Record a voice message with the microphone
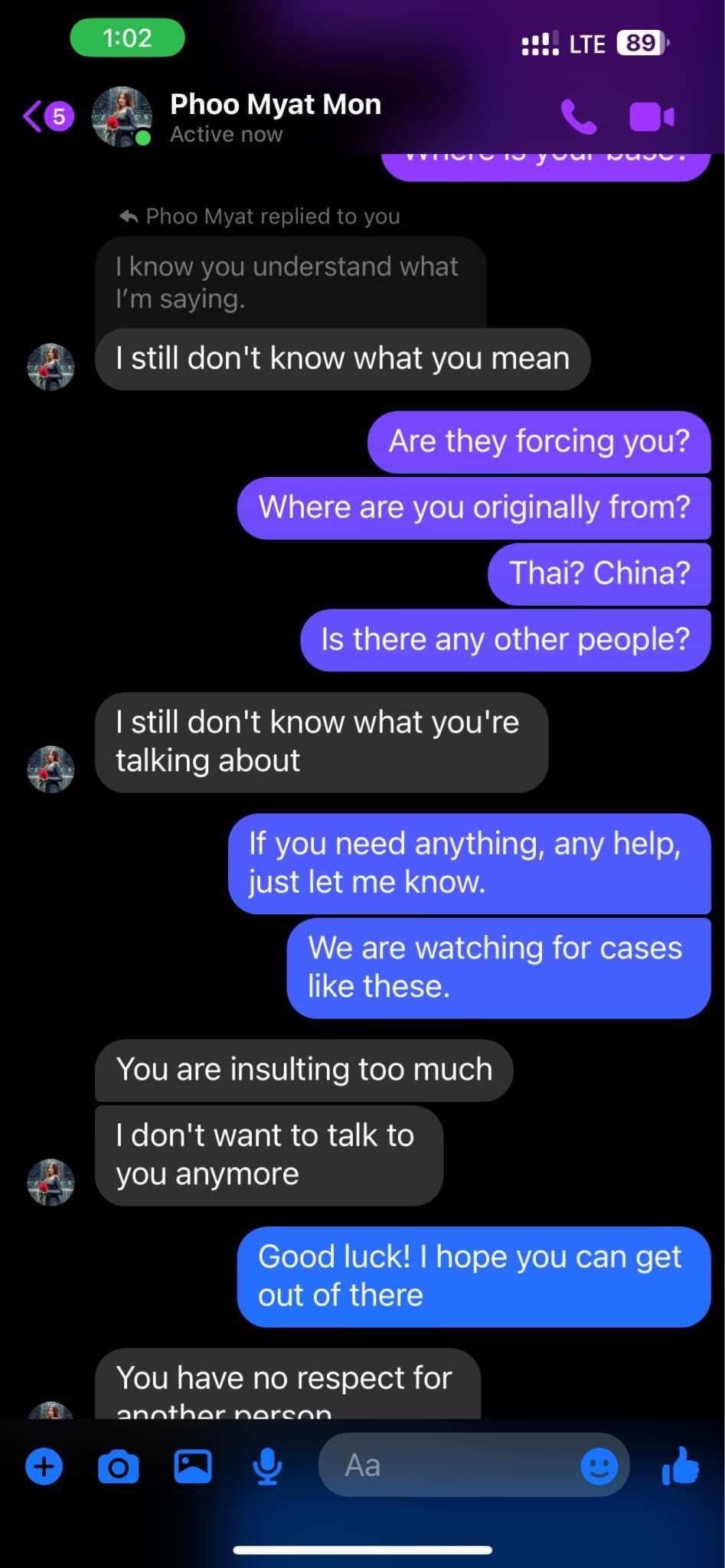Image resolution: width=725 pixels, height=1568 pixels. (x=267, y=1467)
